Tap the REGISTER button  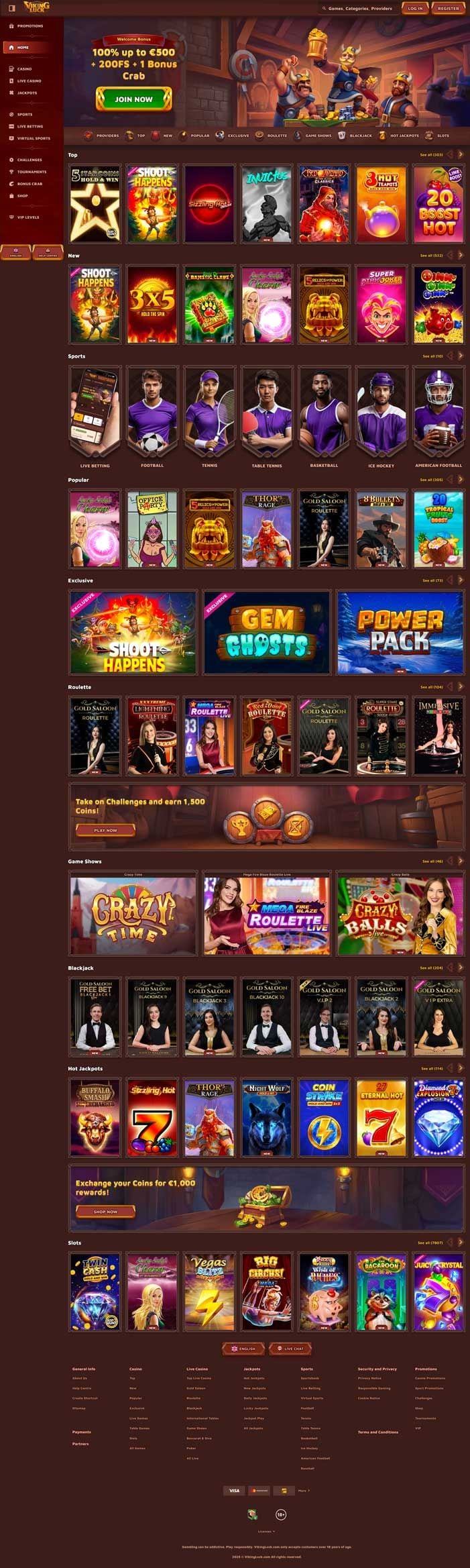(448, 9)
